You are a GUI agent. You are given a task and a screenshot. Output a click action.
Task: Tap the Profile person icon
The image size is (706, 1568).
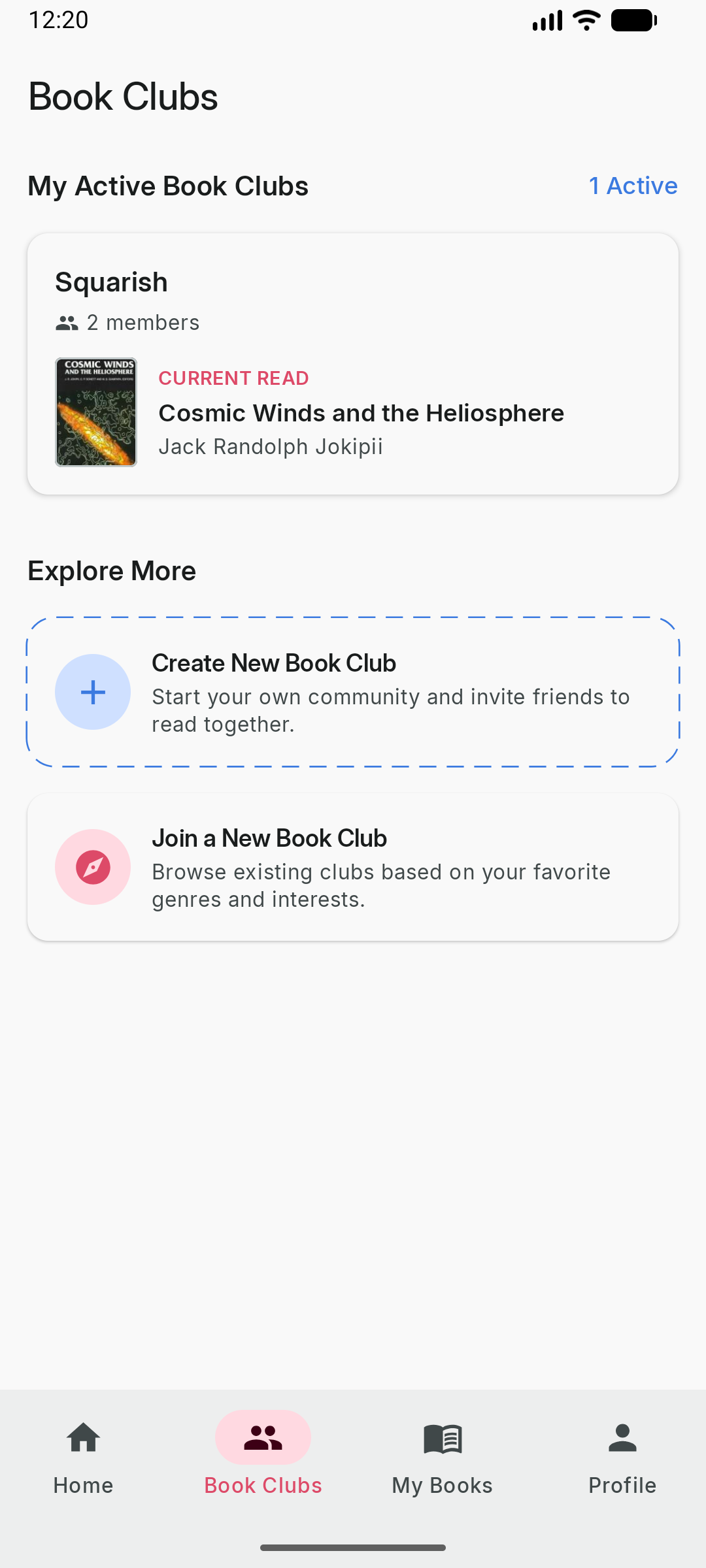coord(622,1437)
